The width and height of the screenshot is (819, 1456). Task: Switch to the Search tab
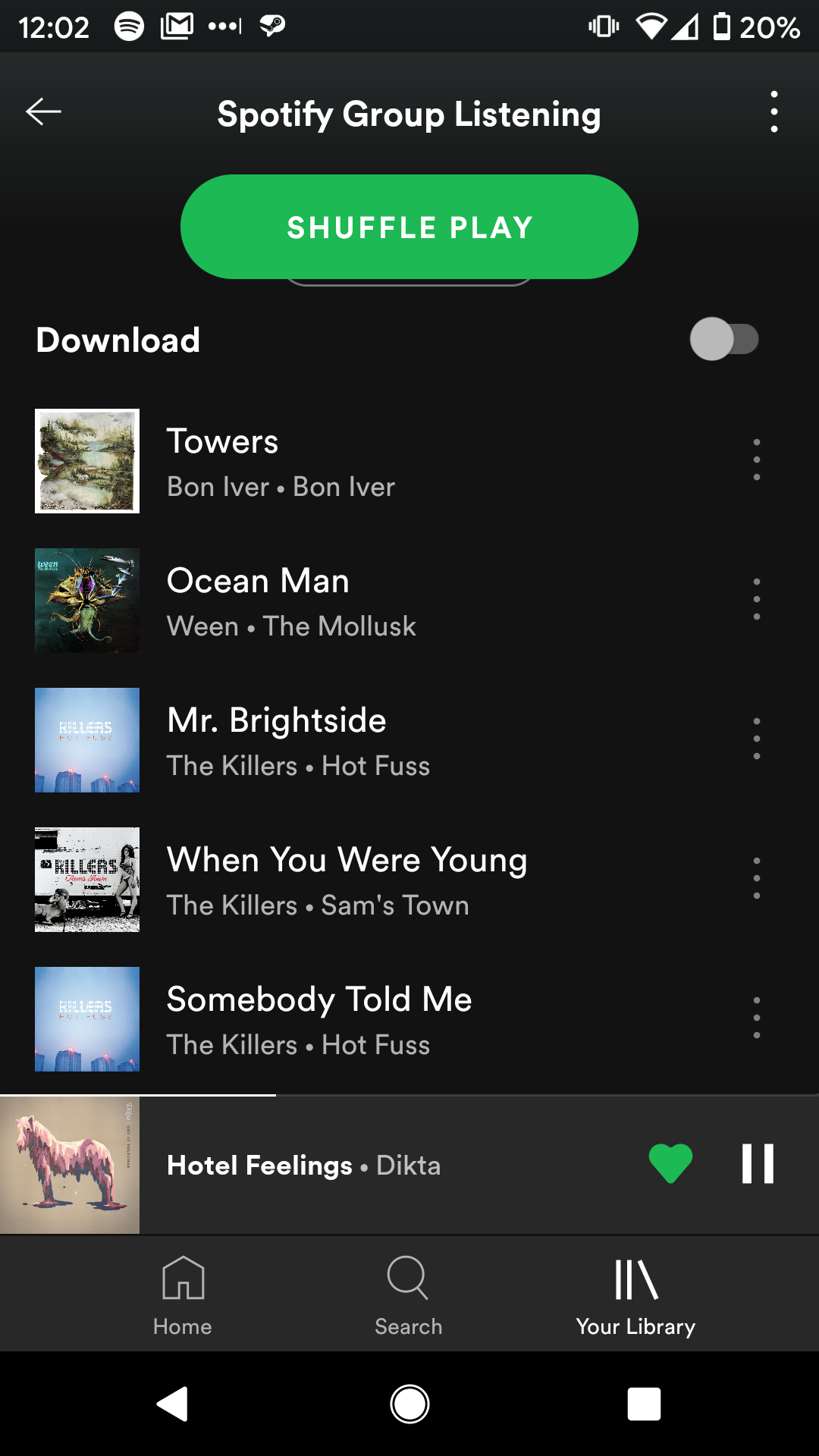click(x=409, y=1295)
